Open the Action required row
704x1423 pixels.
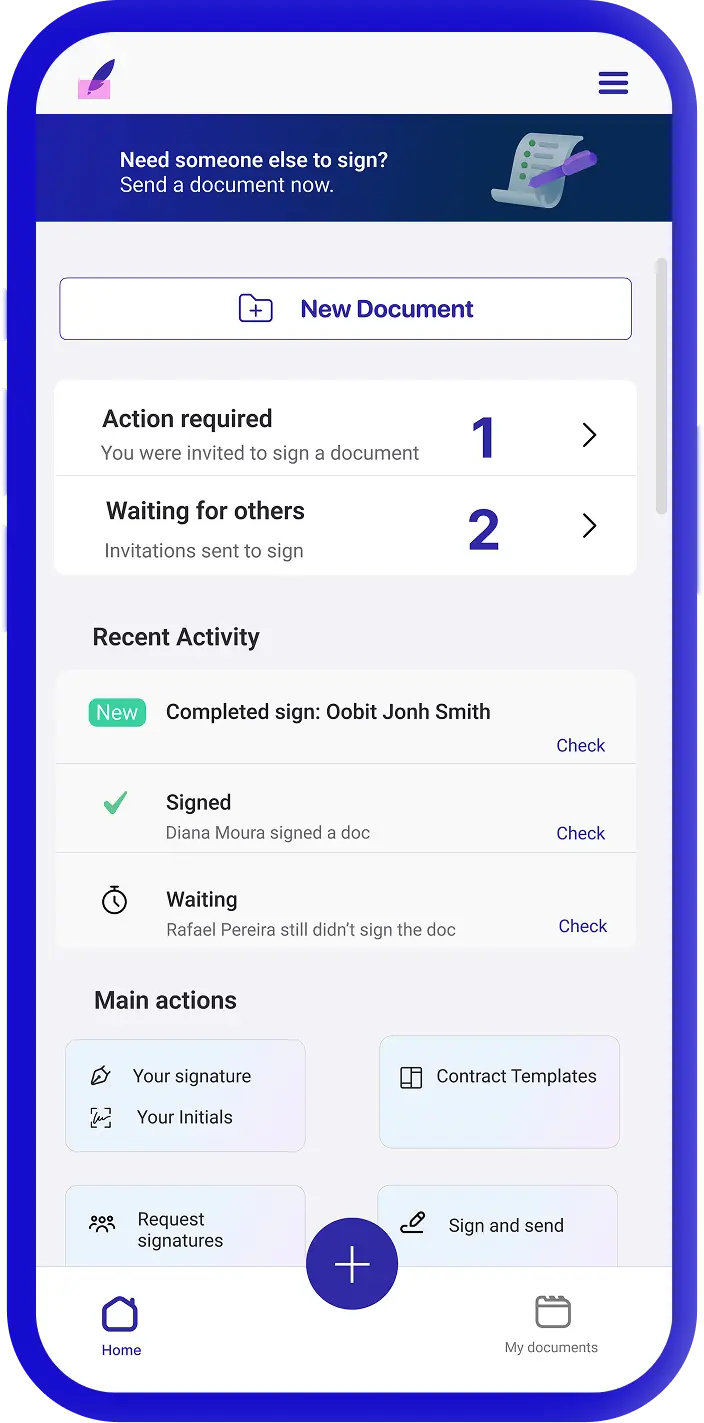pyautogui.click(x=345, y=435)
